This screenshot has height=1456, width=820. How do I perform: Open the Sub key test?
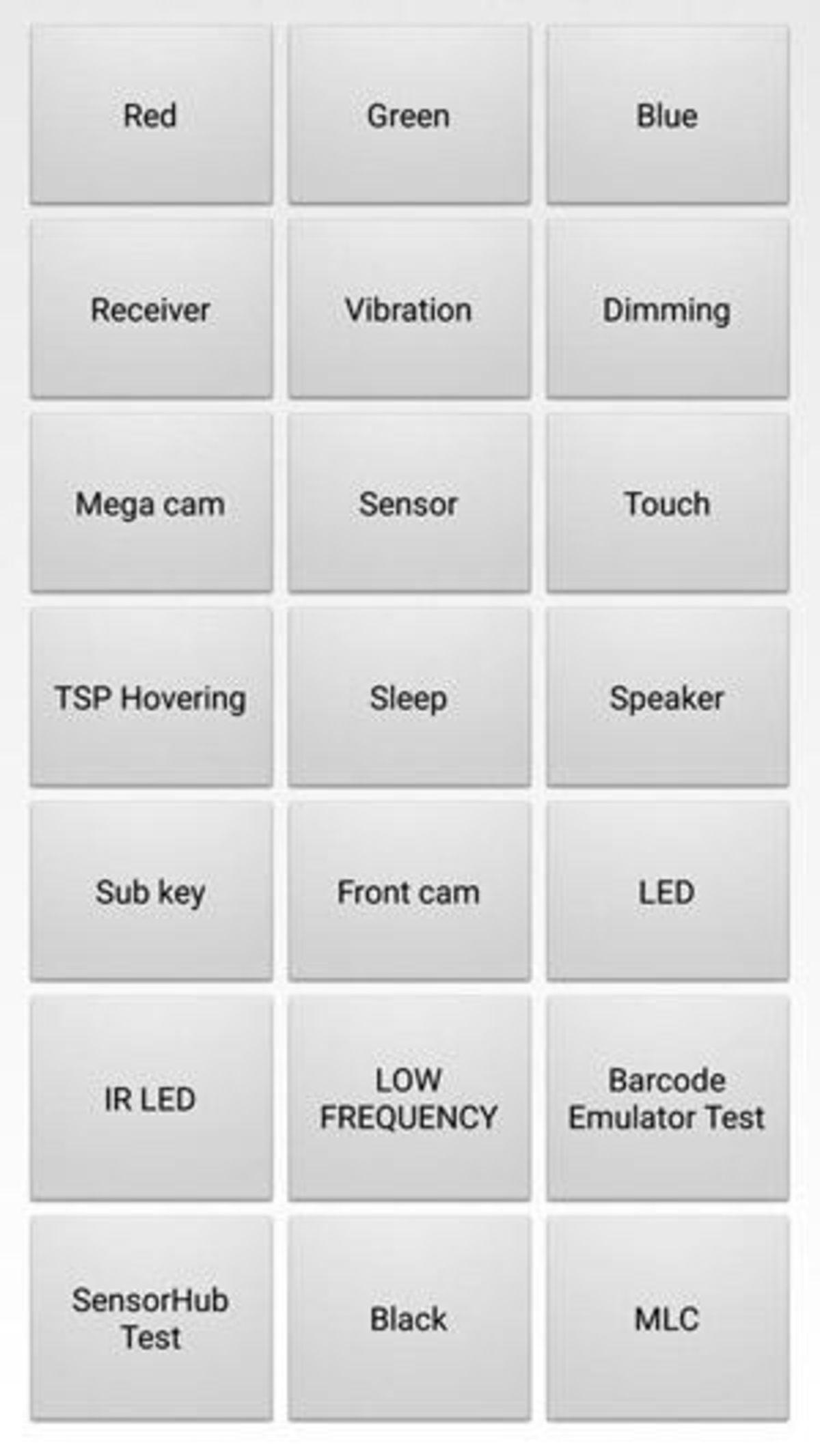pos(151,891)
